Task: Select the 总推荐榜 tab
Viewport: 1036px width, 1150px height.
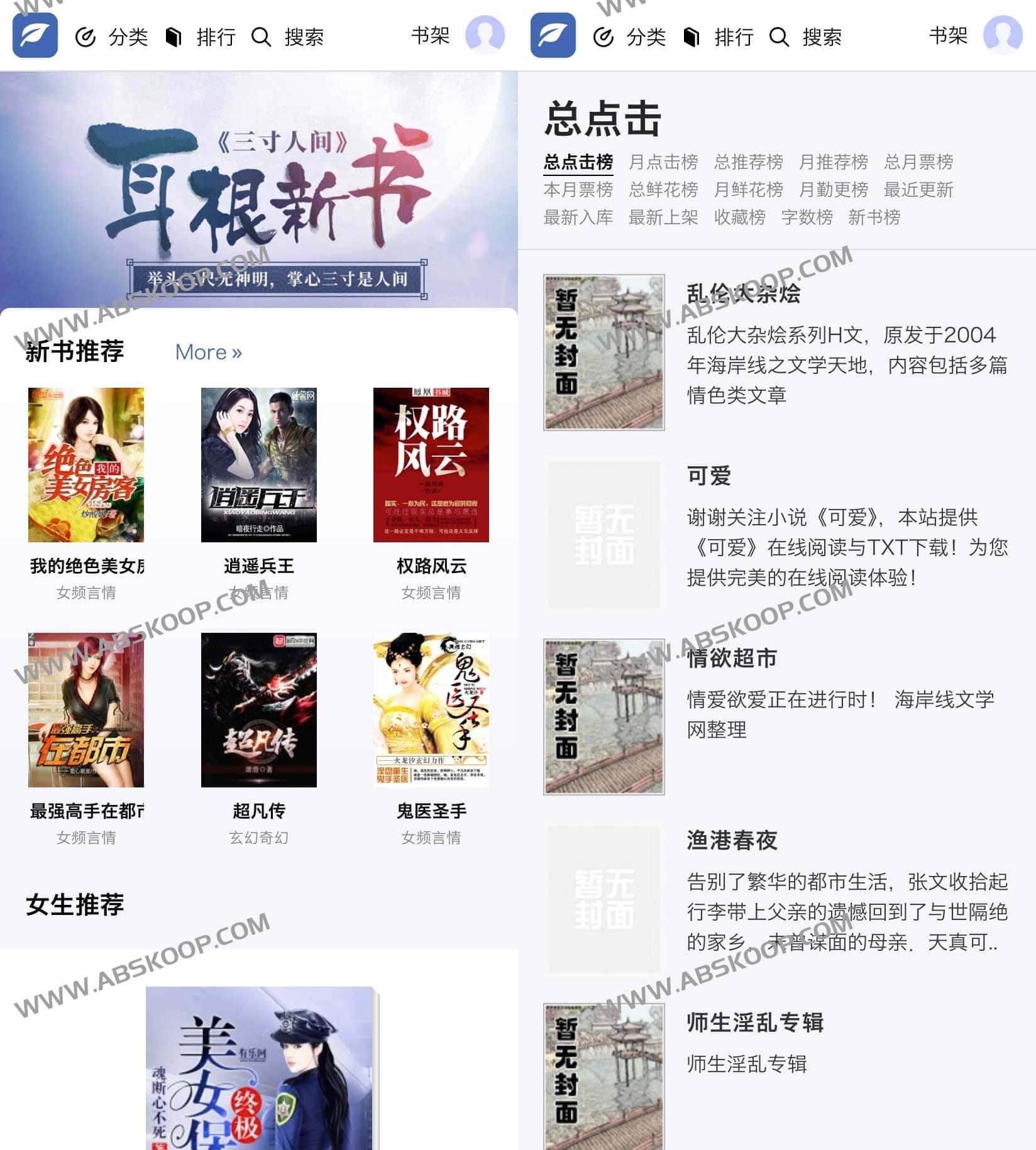Action: 748,162
